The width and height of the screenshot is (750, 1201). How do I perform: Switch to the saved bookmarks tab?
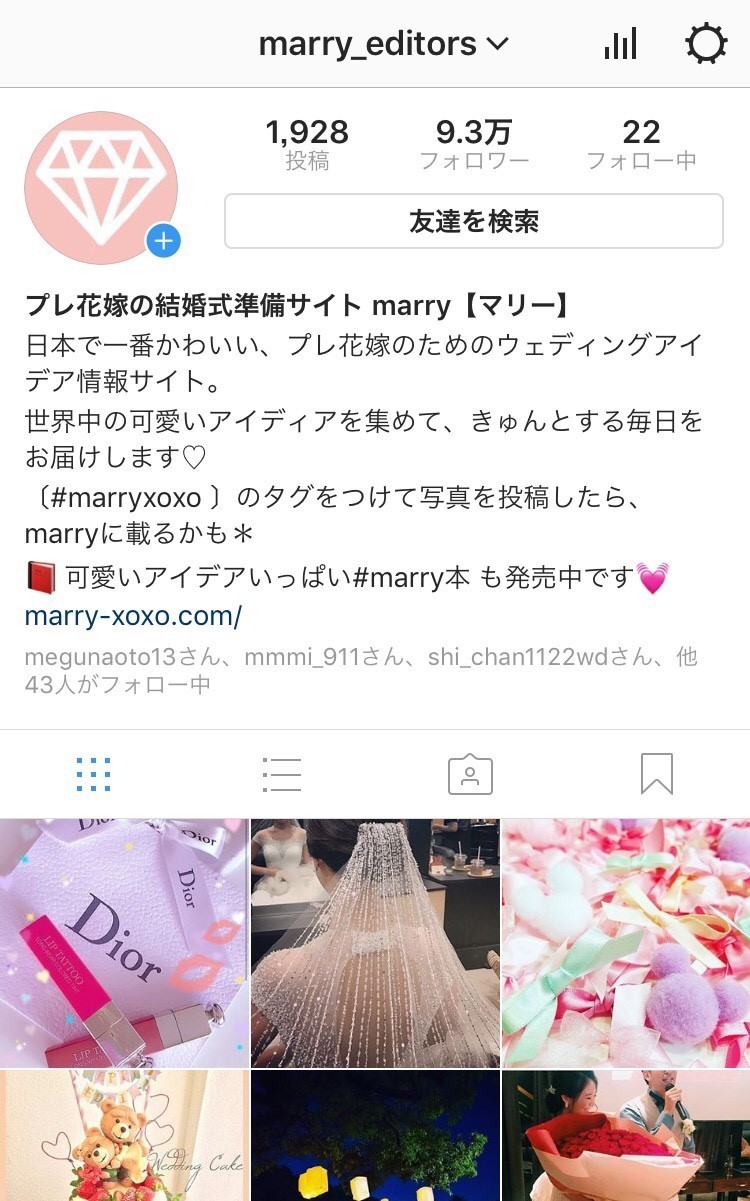click(x=657, y=774)
